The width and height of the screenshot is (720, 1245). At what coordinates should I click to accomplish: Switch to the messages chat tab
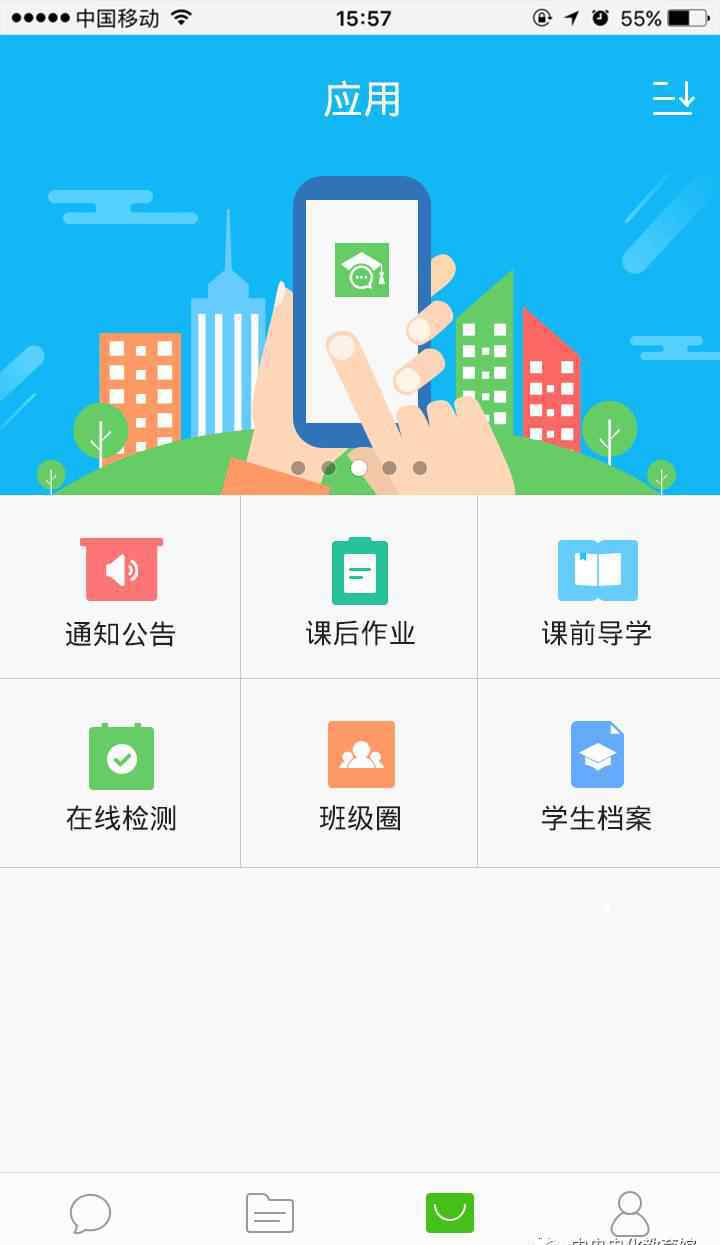(x=90, y=1213)
